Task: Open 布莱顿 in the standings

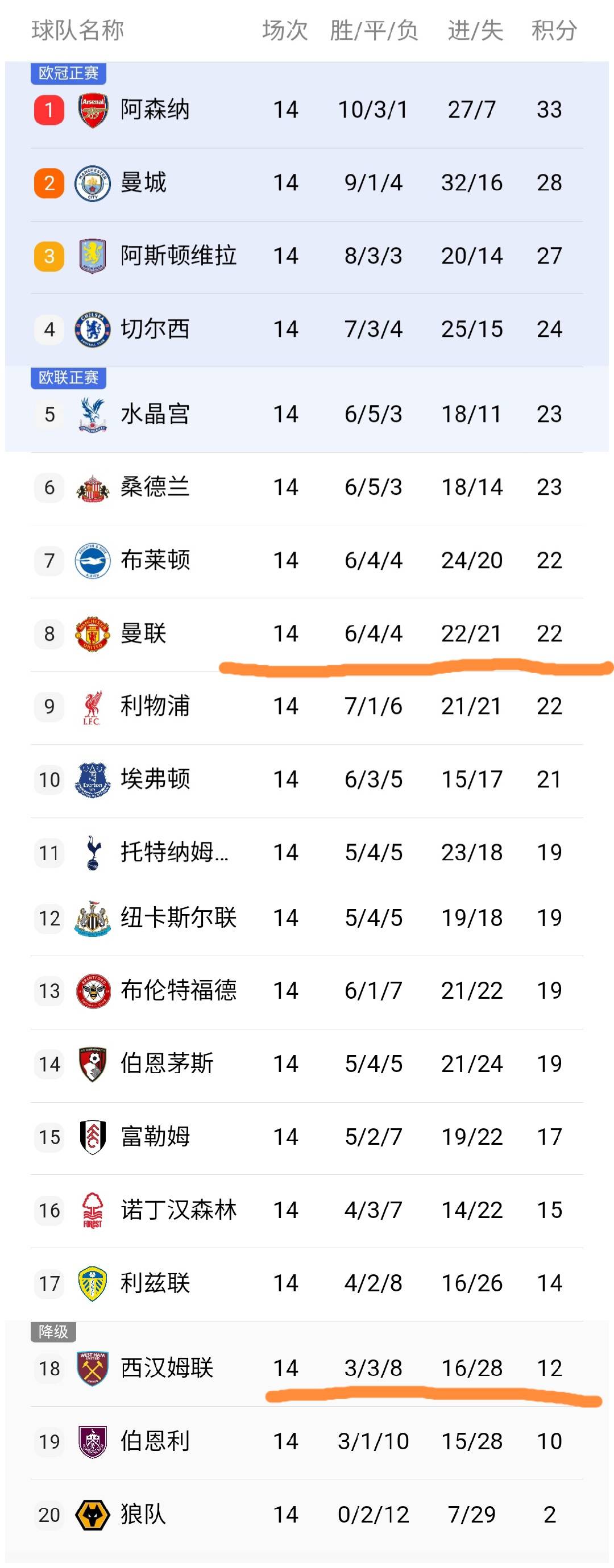Action: 155,561
